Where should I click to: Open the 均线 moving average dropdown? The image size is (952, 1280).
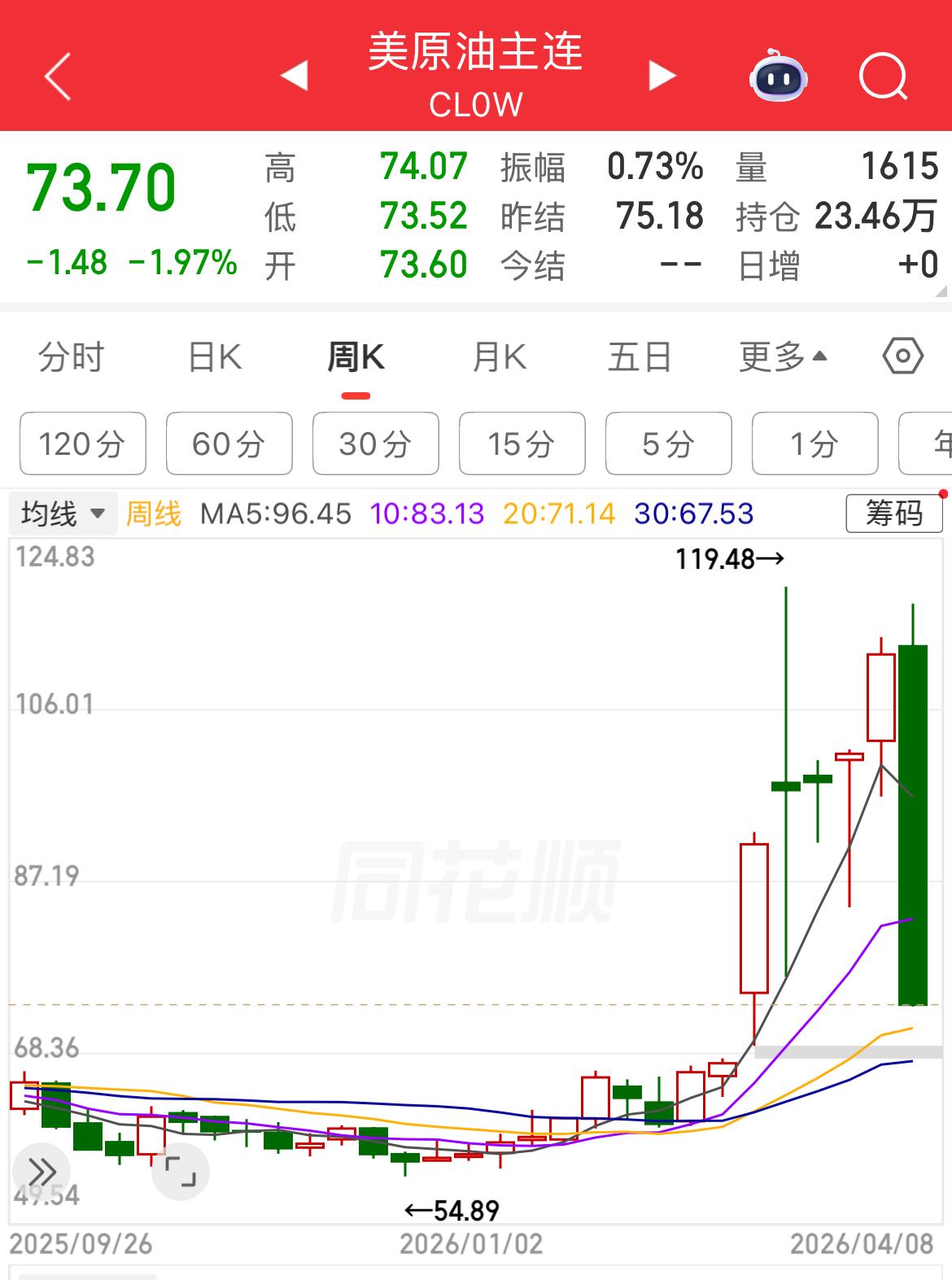tap(63, 514)
